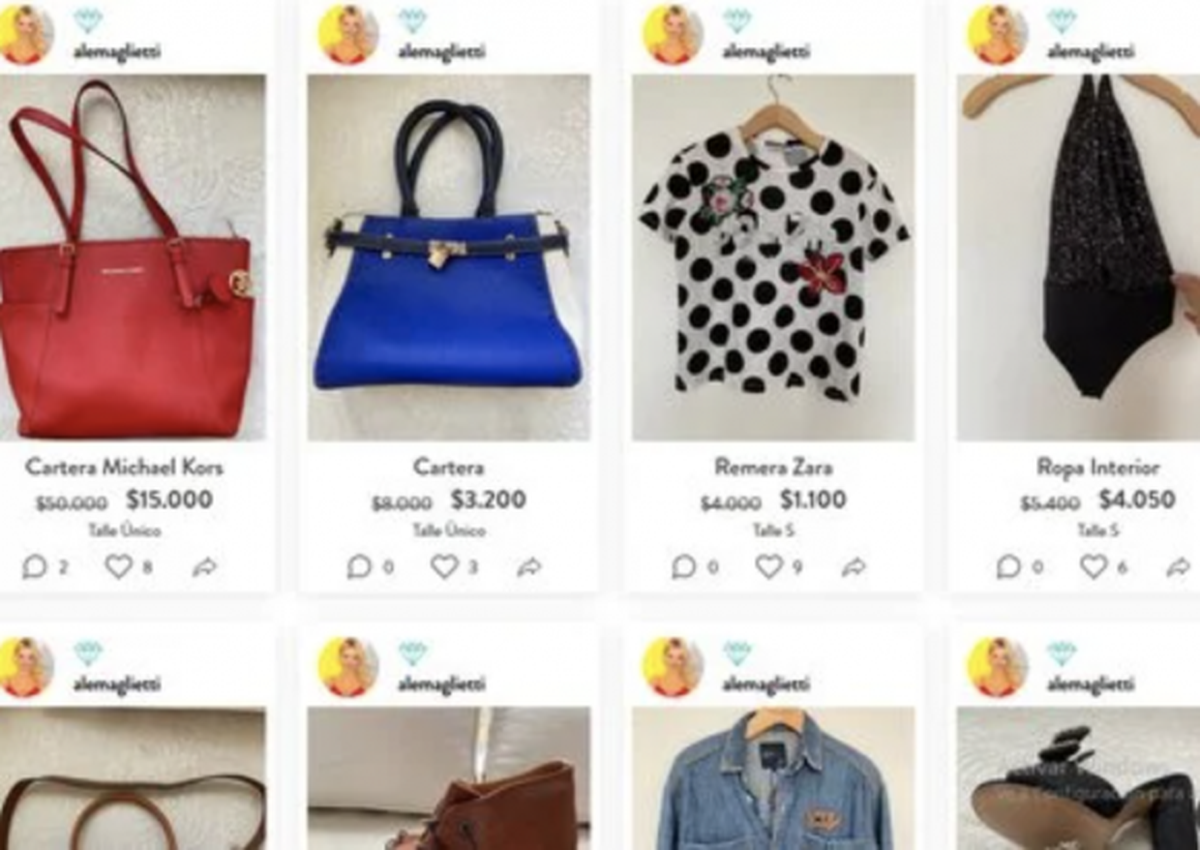Open comments on the Ropa Interior listing
This screenshot has width=1200, height=850.
tap(1009, 567)
